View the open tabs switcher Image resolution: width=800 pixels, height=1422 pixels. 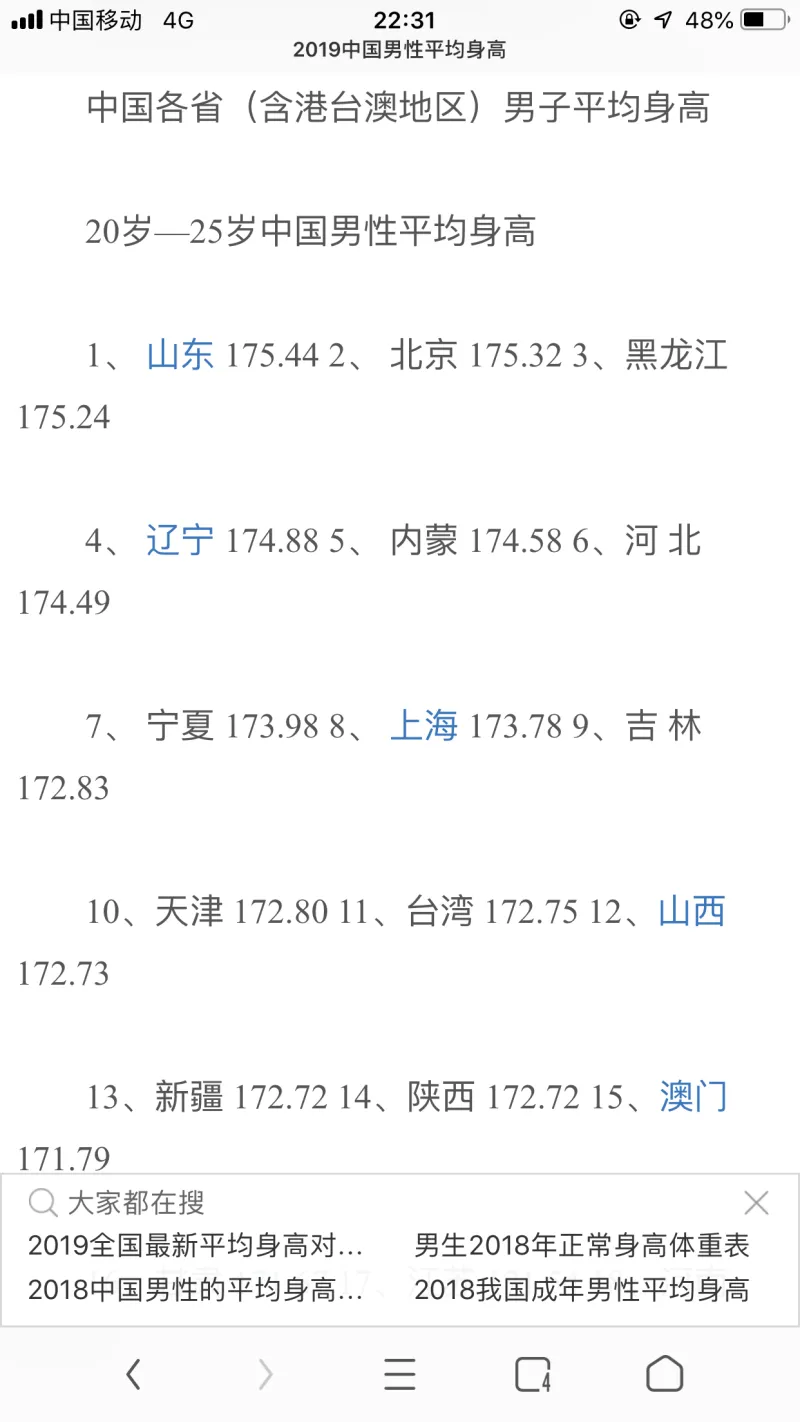tap(533, 1375)
